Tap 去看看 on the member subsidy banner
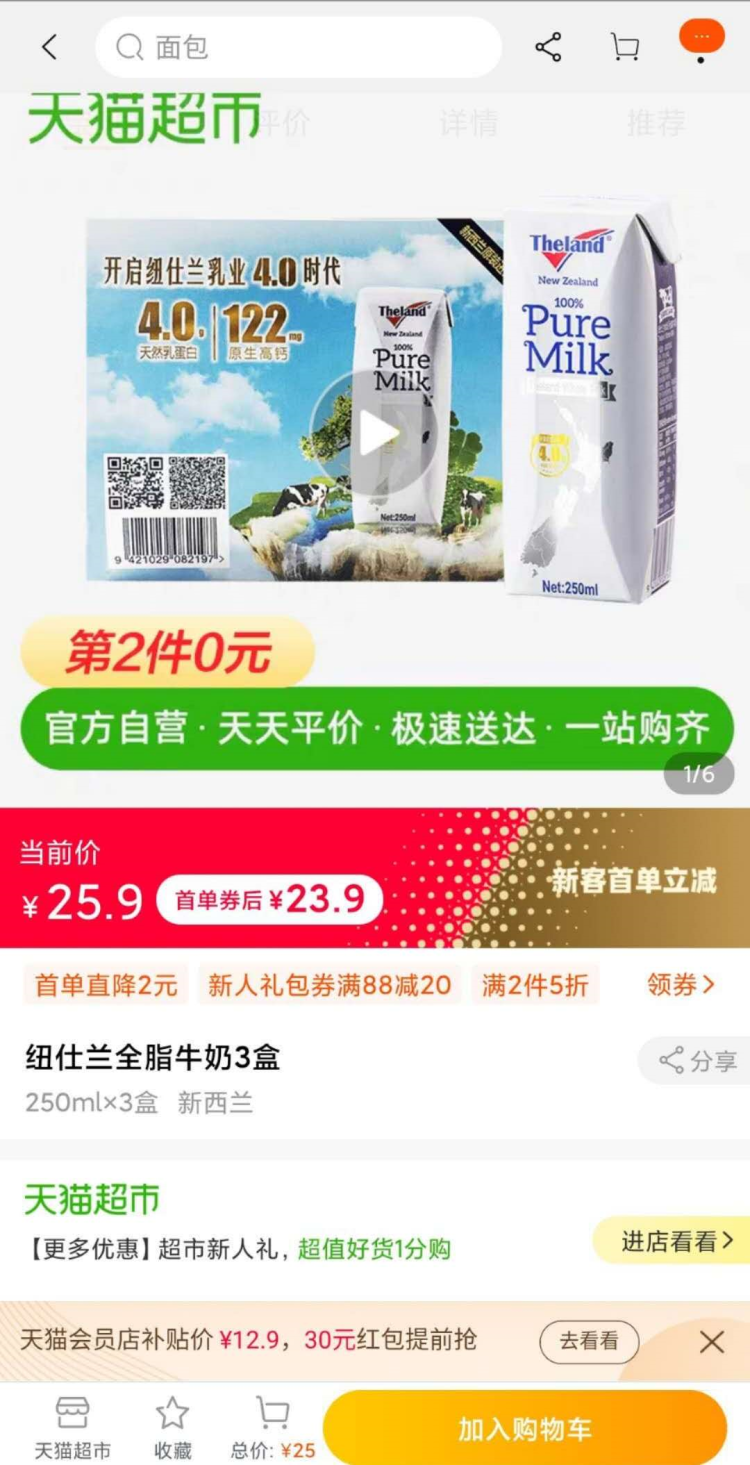Screen dimensions: 750x1465 click(589, 1341)
